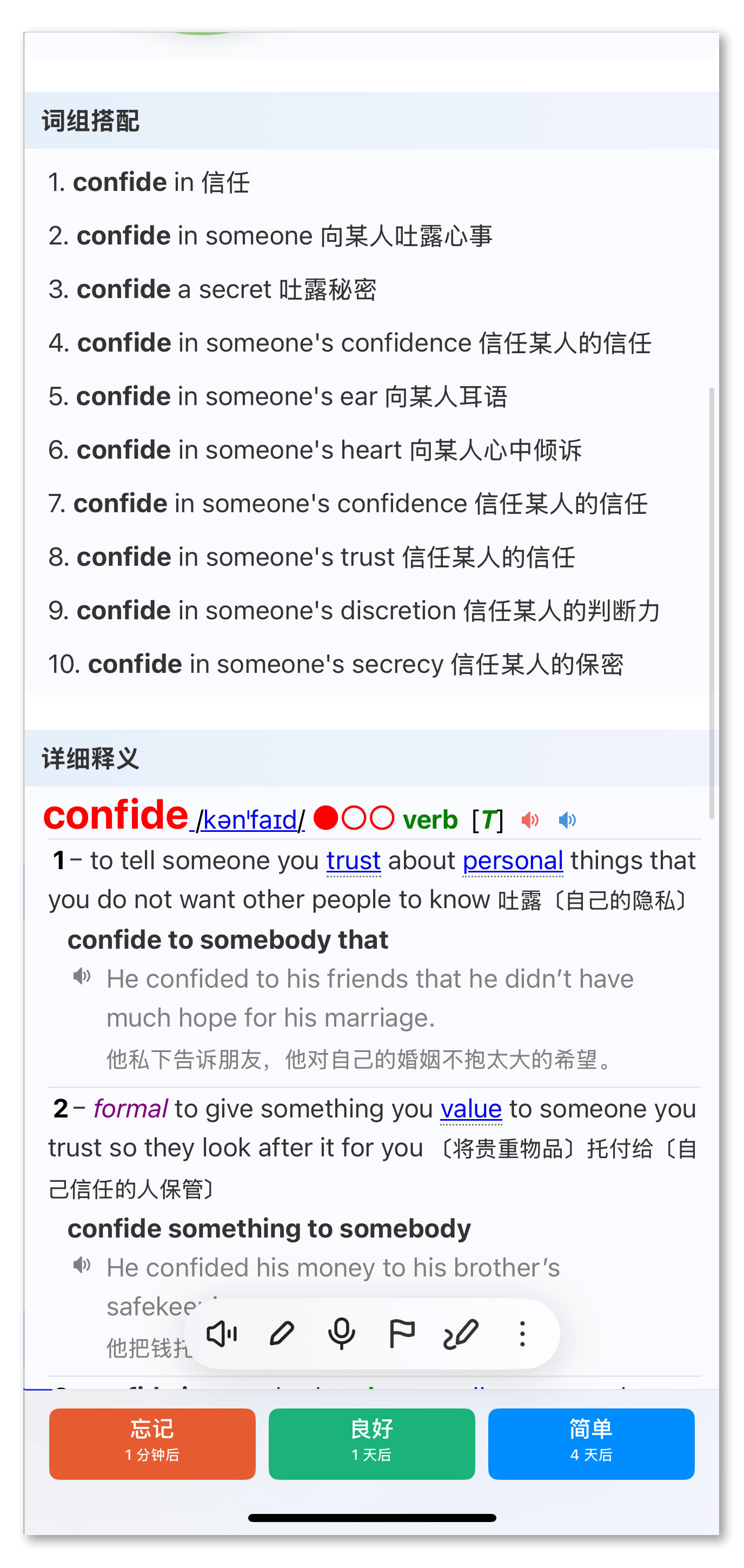This screenshot has width=744, height=1568.
Task: Tap the 忘记 button (1 分钟后)
Action: pyautogui.click(x=152, y=1443)
